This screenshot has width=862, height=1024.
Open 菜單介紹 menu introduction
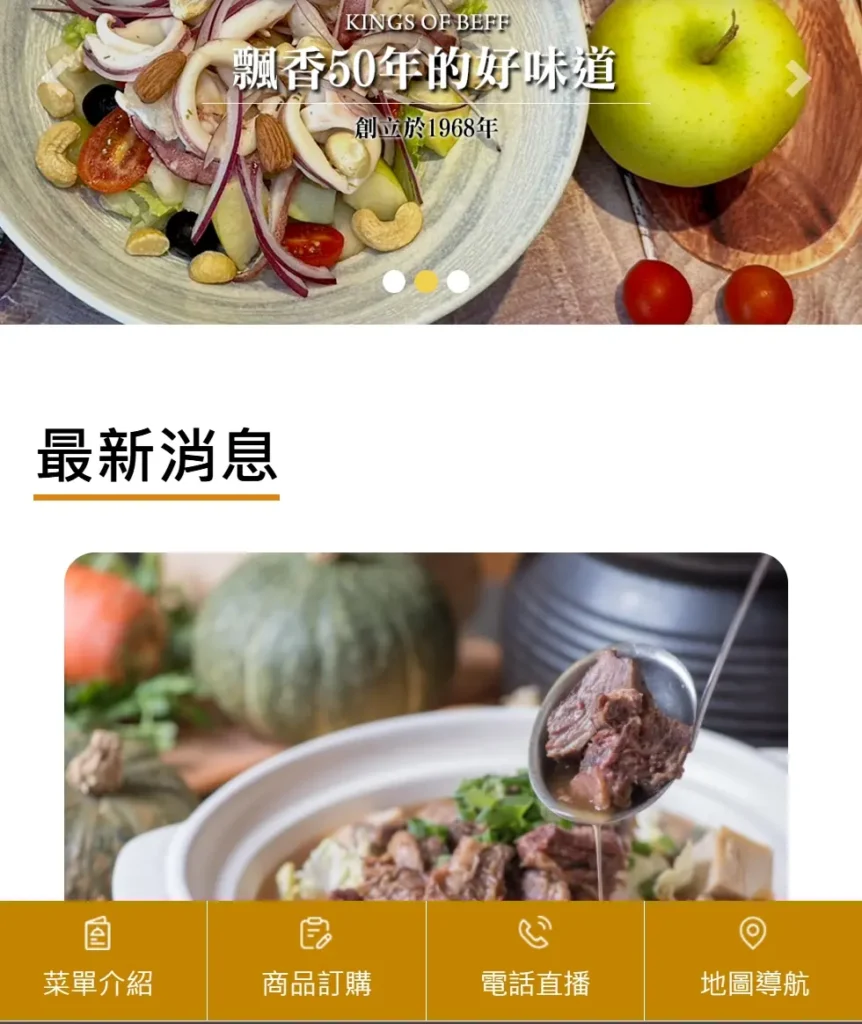tap(98, 960)
